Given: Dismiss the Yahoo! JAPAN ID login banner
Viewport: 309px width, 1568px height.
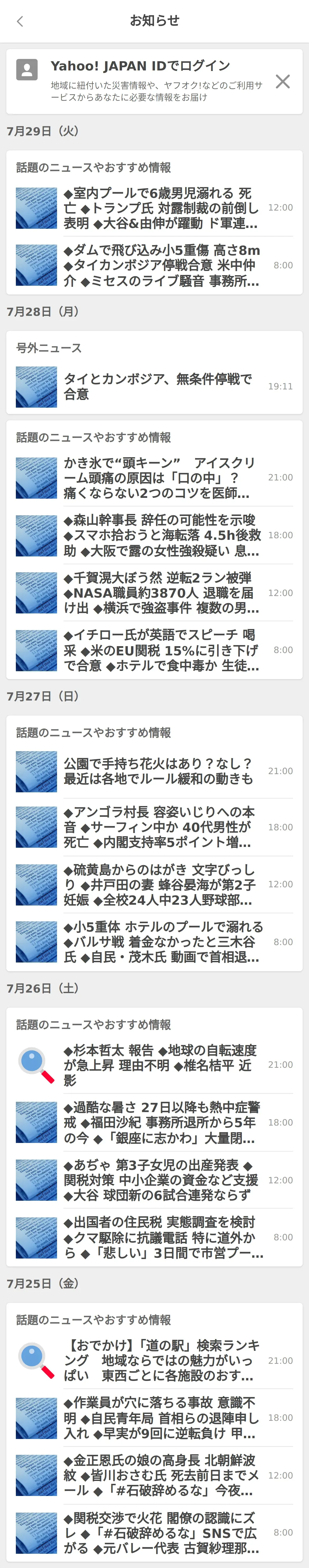Looking at the screenshot, I should [x=282, y=82].
